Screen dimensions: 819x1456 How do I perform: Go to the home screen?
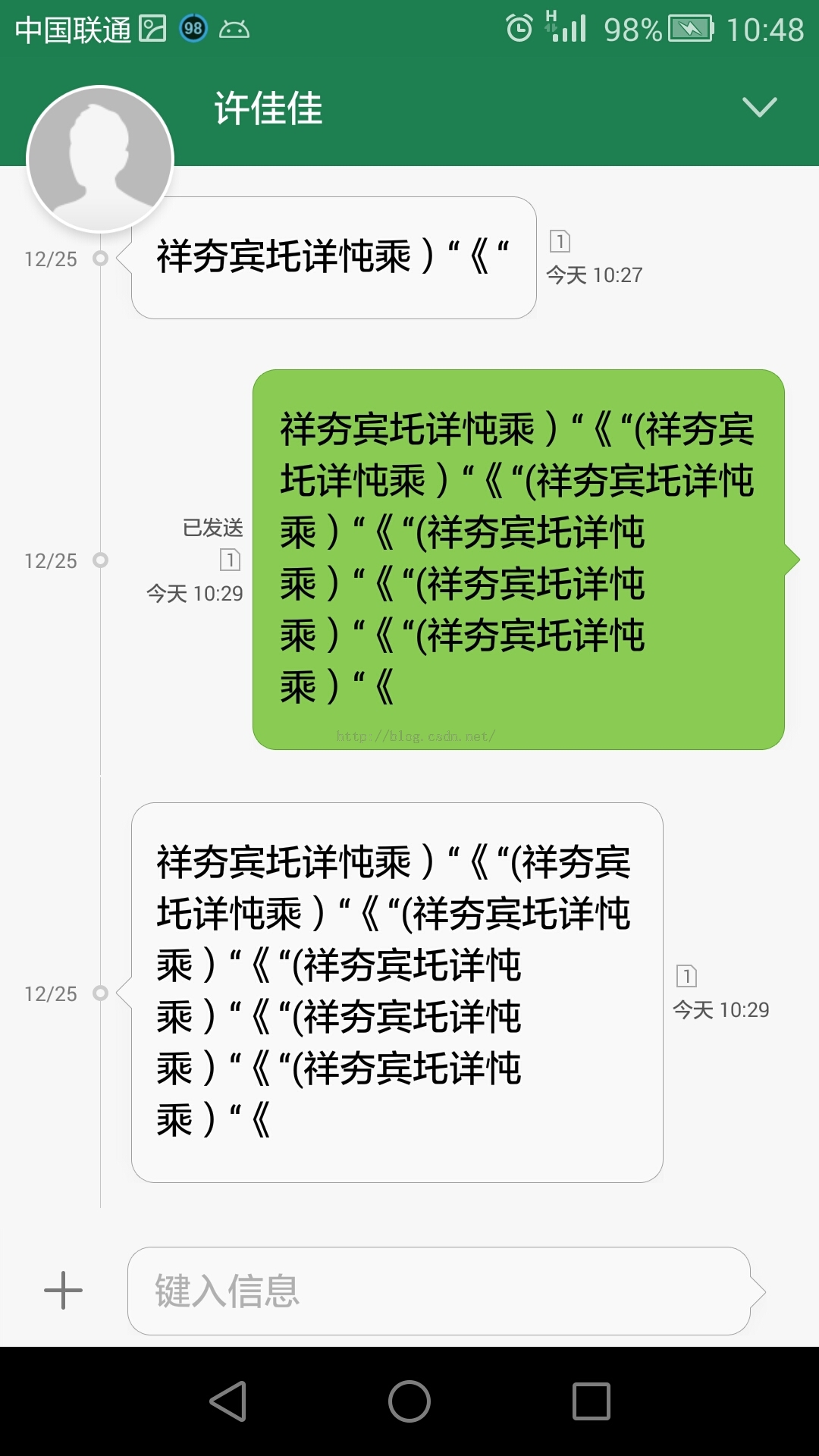pyautogui.click(x=409, y=1401)
